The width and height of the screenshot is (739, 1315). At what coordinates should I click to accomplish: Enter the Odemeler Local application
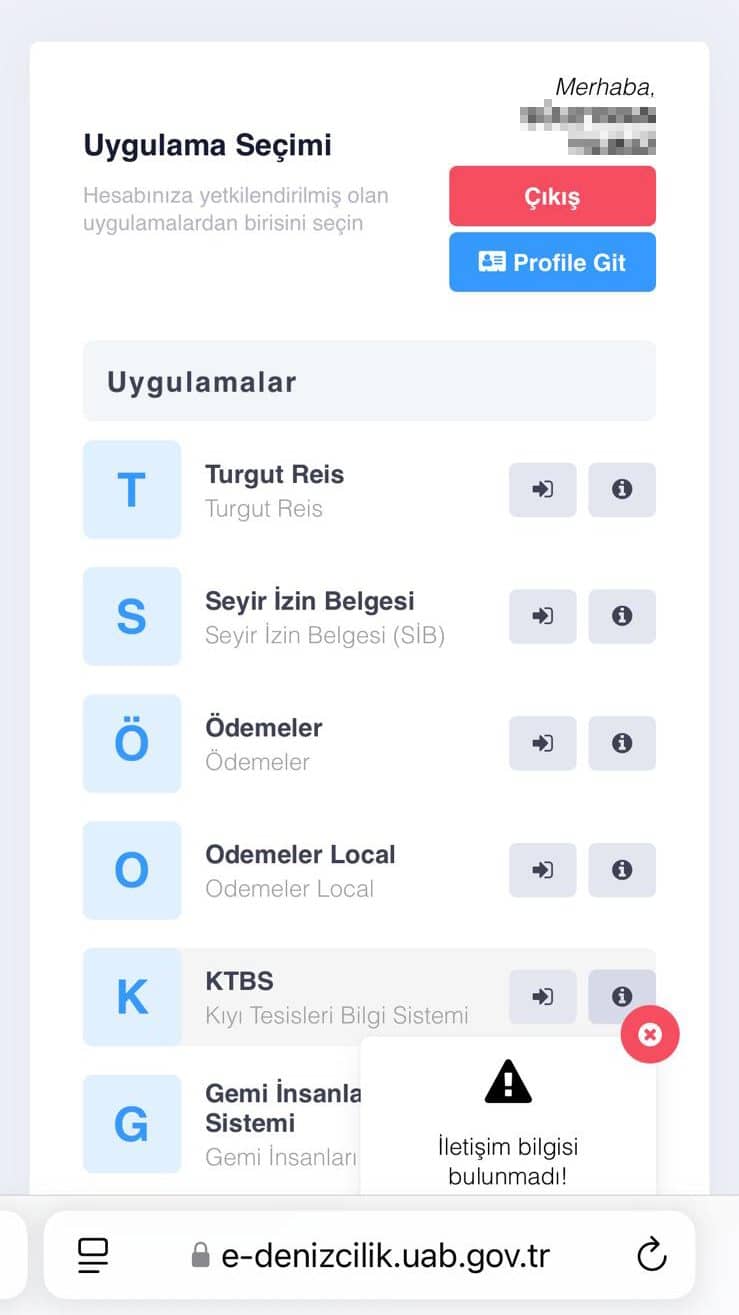[x=542, y=870]
